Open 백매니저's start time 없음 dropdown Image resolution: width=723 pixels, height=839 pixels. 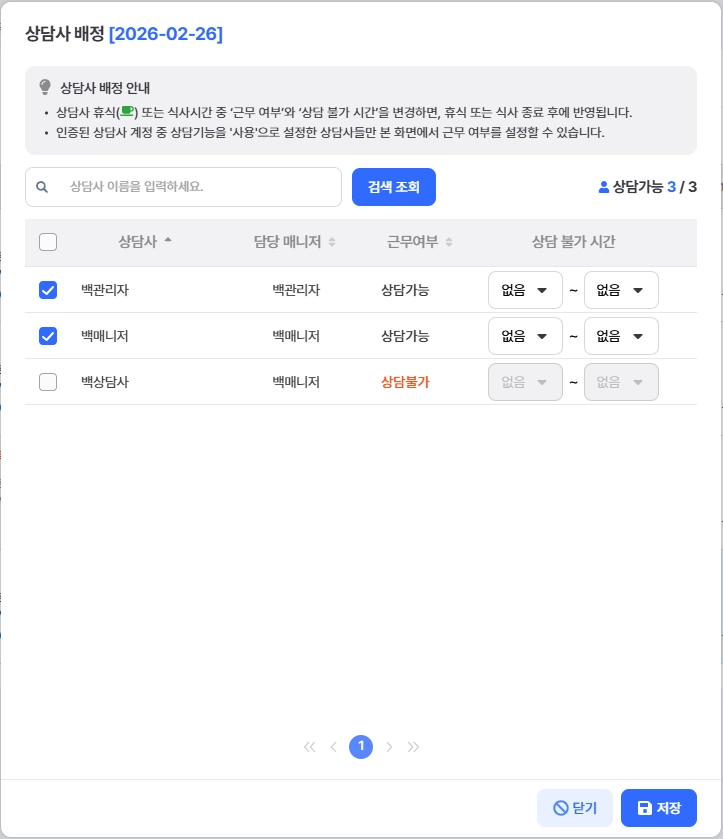pyautogui.click(x=525, y=336)
